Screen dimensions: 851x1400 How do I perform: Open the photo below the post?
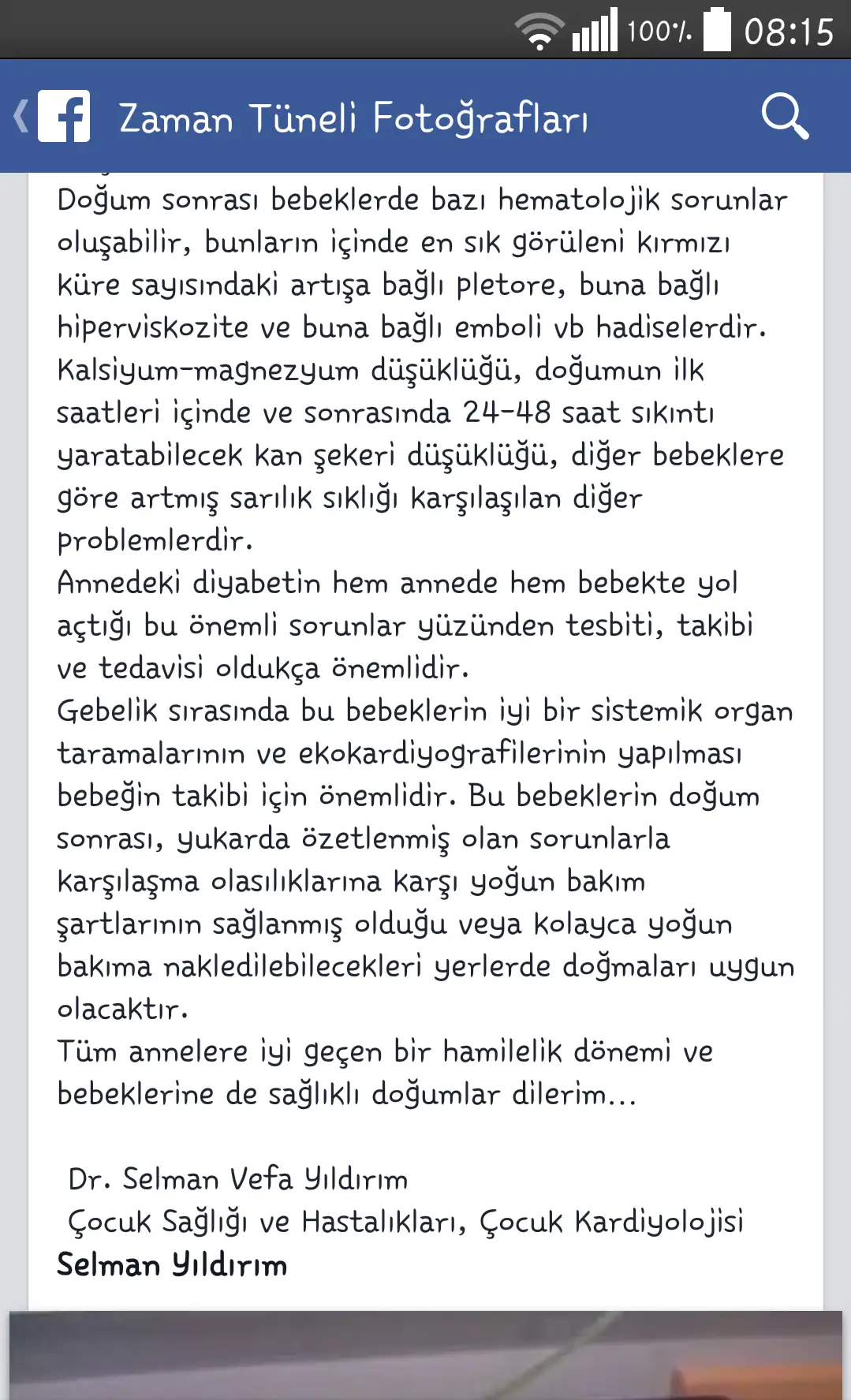pyautogui.click(x=426, y=1355)
